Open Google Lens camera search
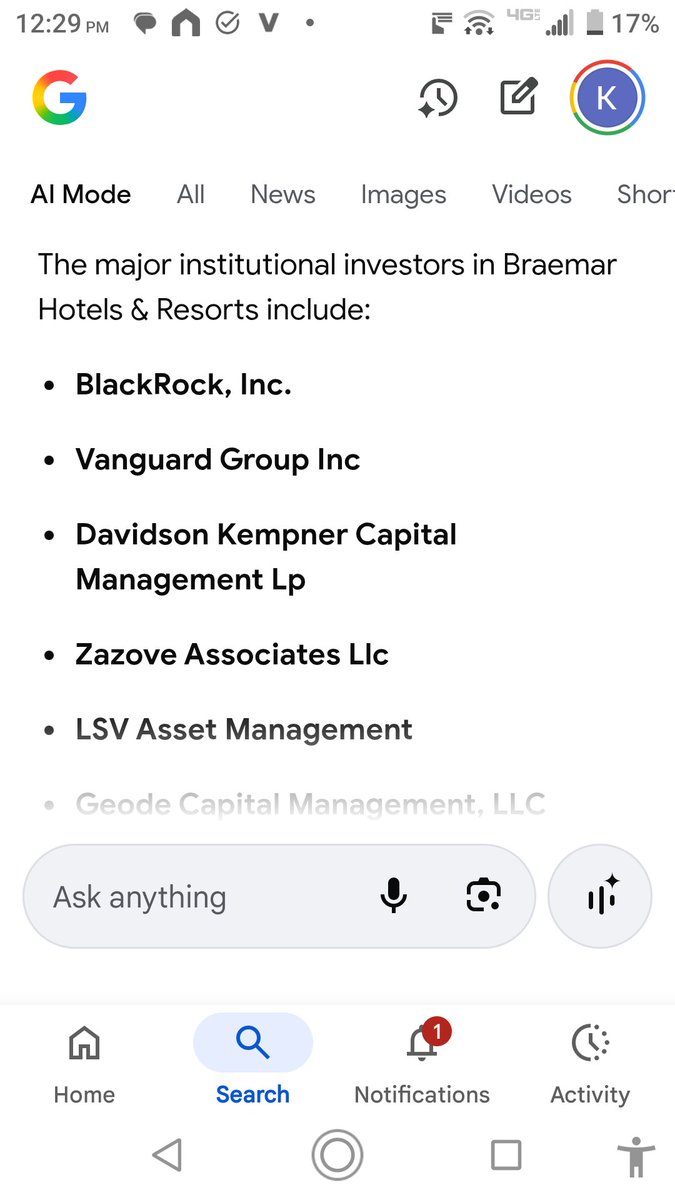 coord(484,896)
